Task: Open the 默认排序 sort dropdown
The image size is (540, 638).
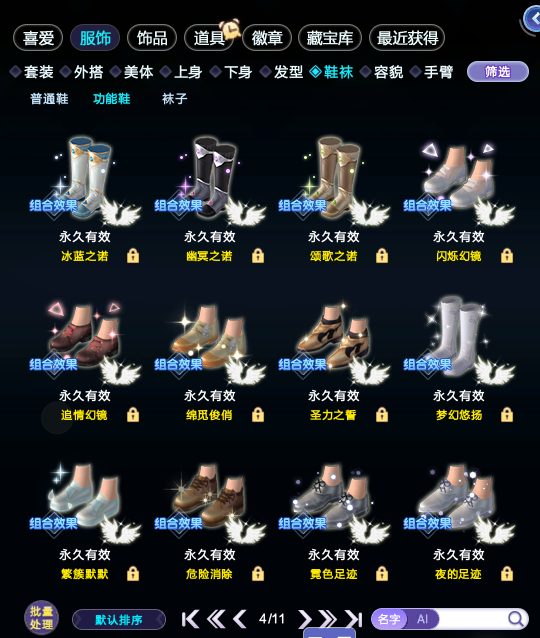Action: (119, 620)
